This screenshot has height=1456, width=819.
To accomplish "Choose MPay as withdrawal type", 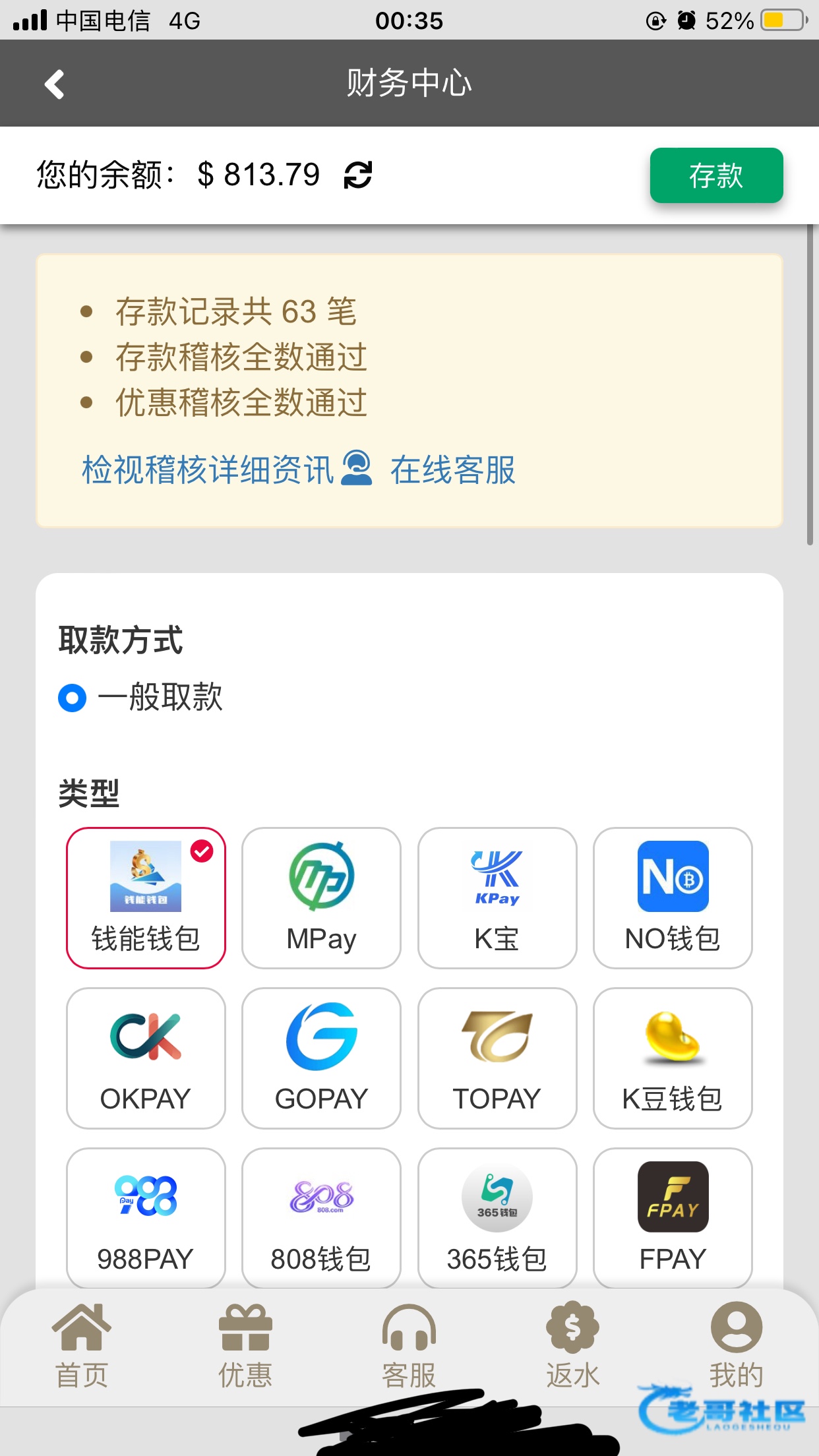I will (321, 898).
